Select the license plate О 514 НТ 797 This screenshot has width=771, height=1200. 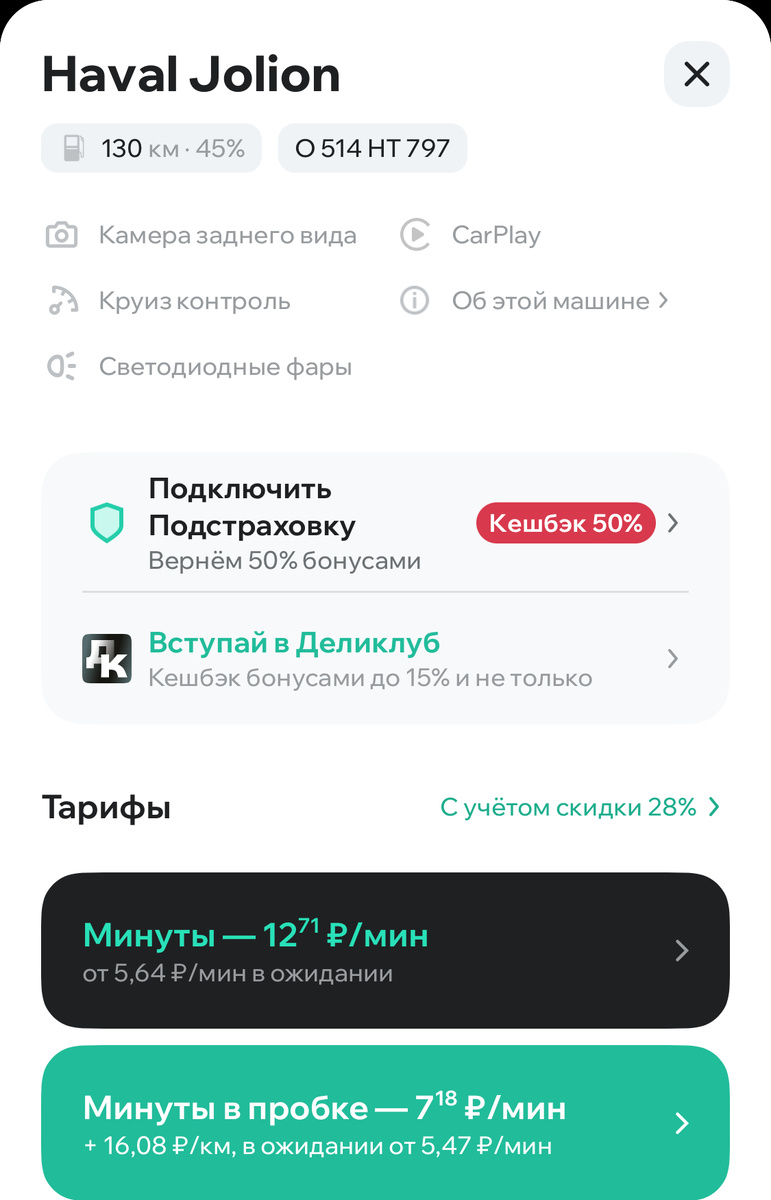[x=372, y=147]
